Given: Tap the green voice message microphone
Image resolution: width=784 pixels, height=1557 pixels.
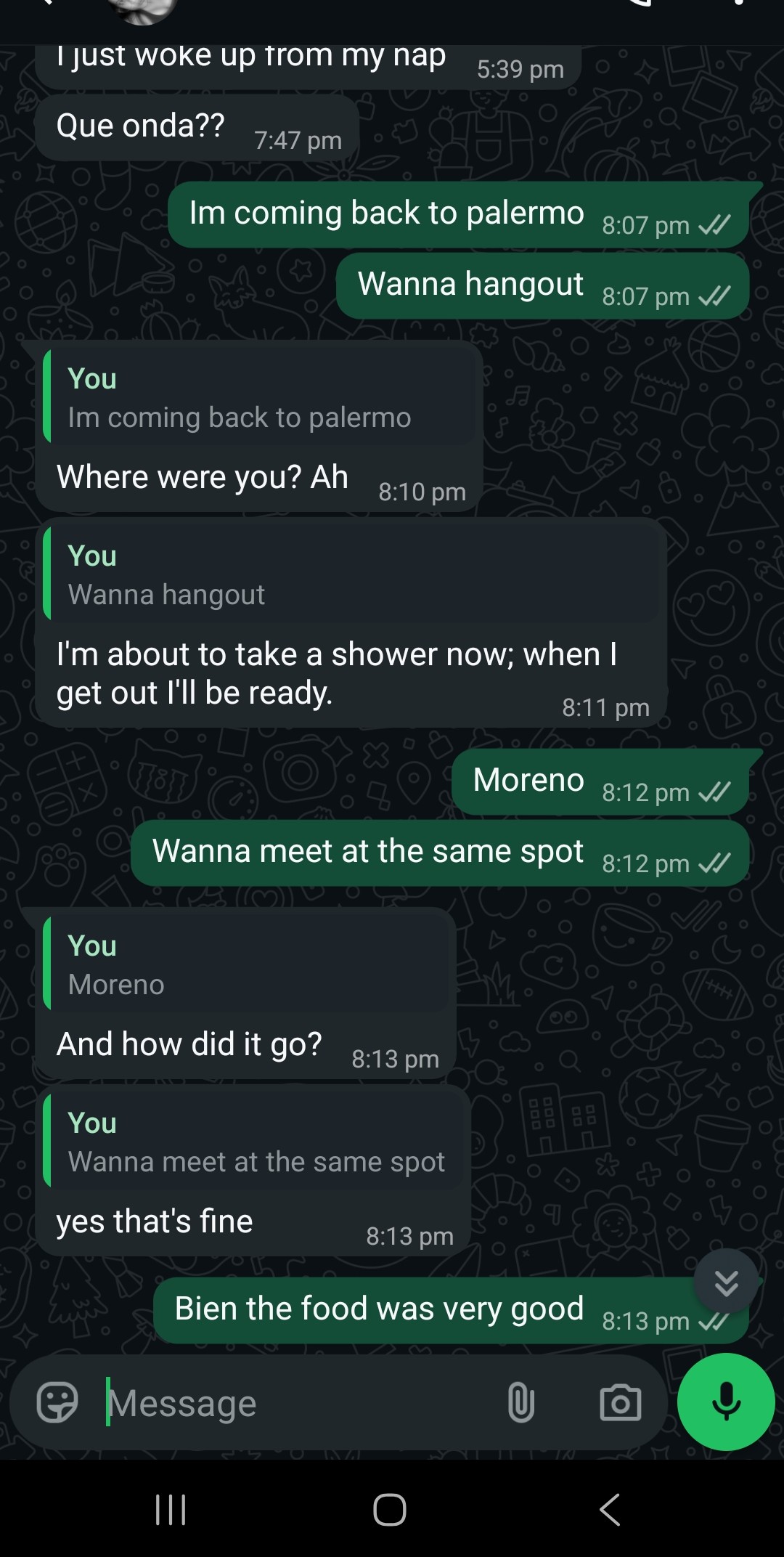Looking at the screenshot, I should click(x=726, y=1402).
